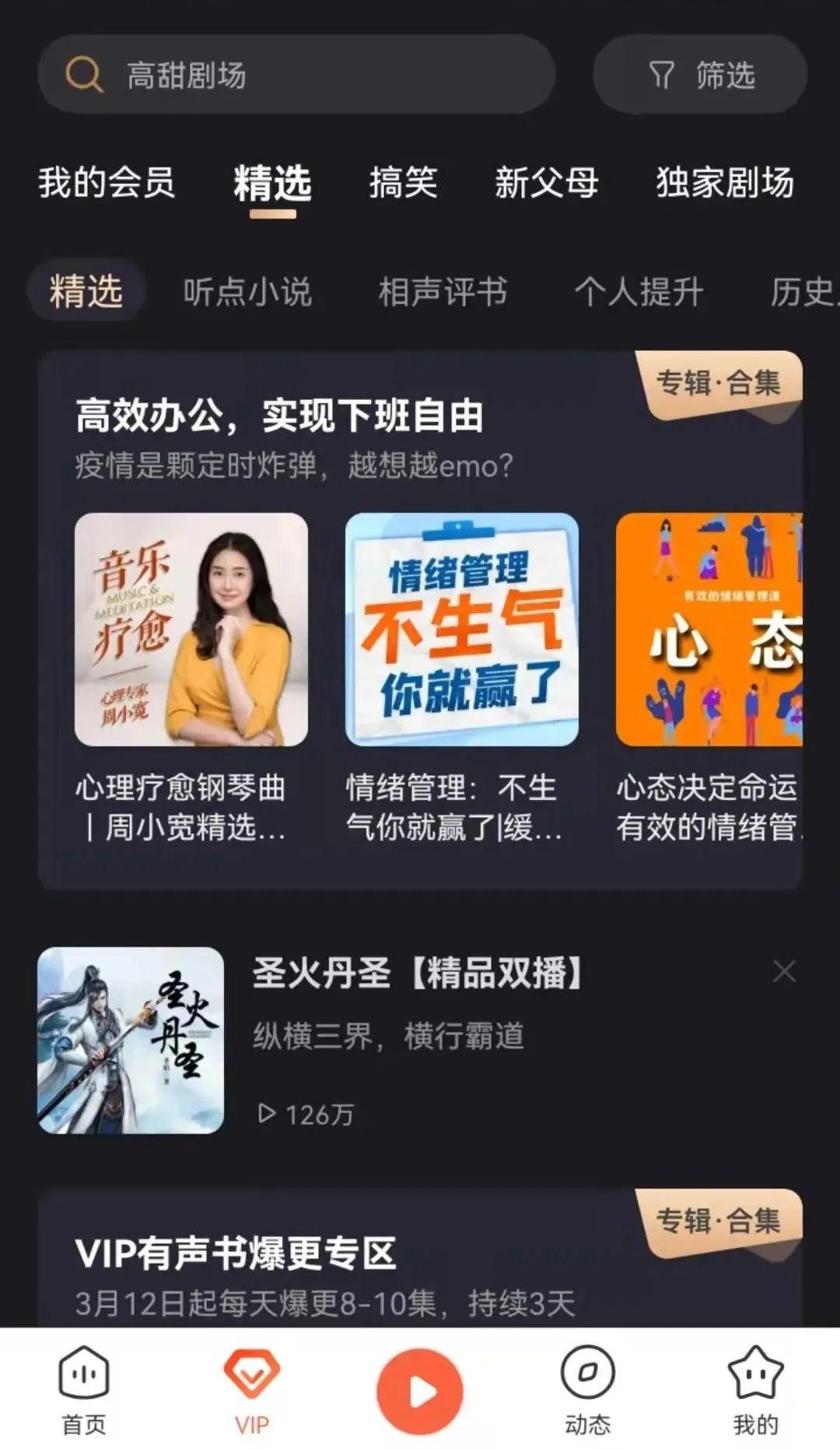Screen dimensions: 840x1449
Task: Open the 高甜剧场 search box
Action: (296, 75)
